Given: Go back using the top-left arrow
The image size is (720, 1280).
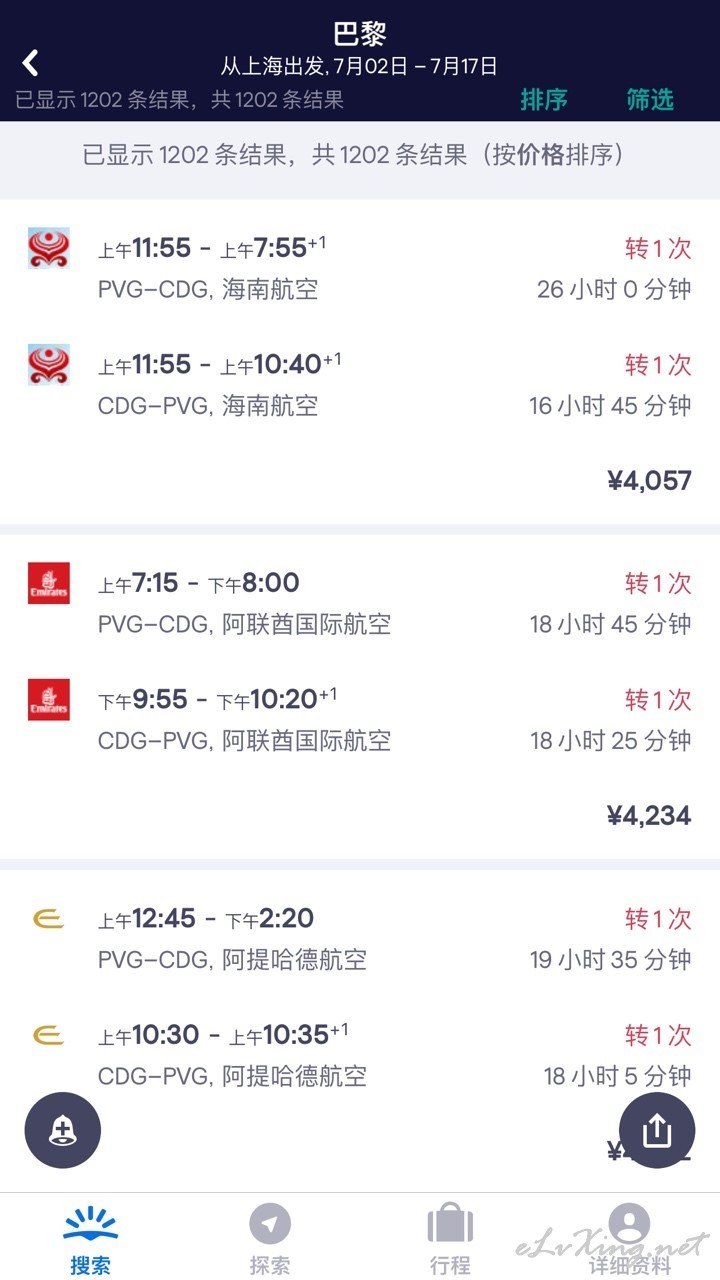Looking at the screenshot, I should click(x=31, y=63).
